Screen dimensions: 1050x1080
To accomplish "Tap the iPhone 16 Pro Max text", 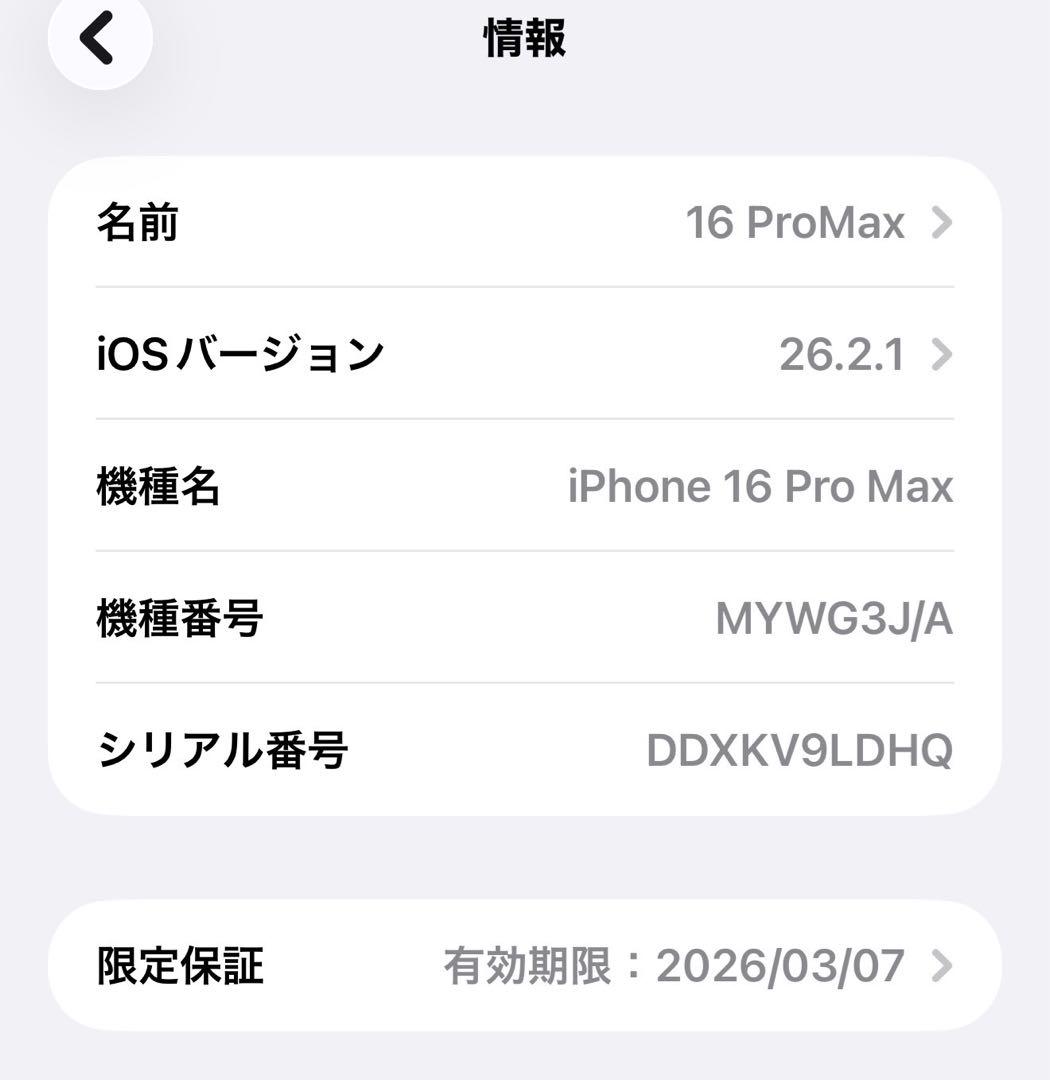I will pos(760,487).
